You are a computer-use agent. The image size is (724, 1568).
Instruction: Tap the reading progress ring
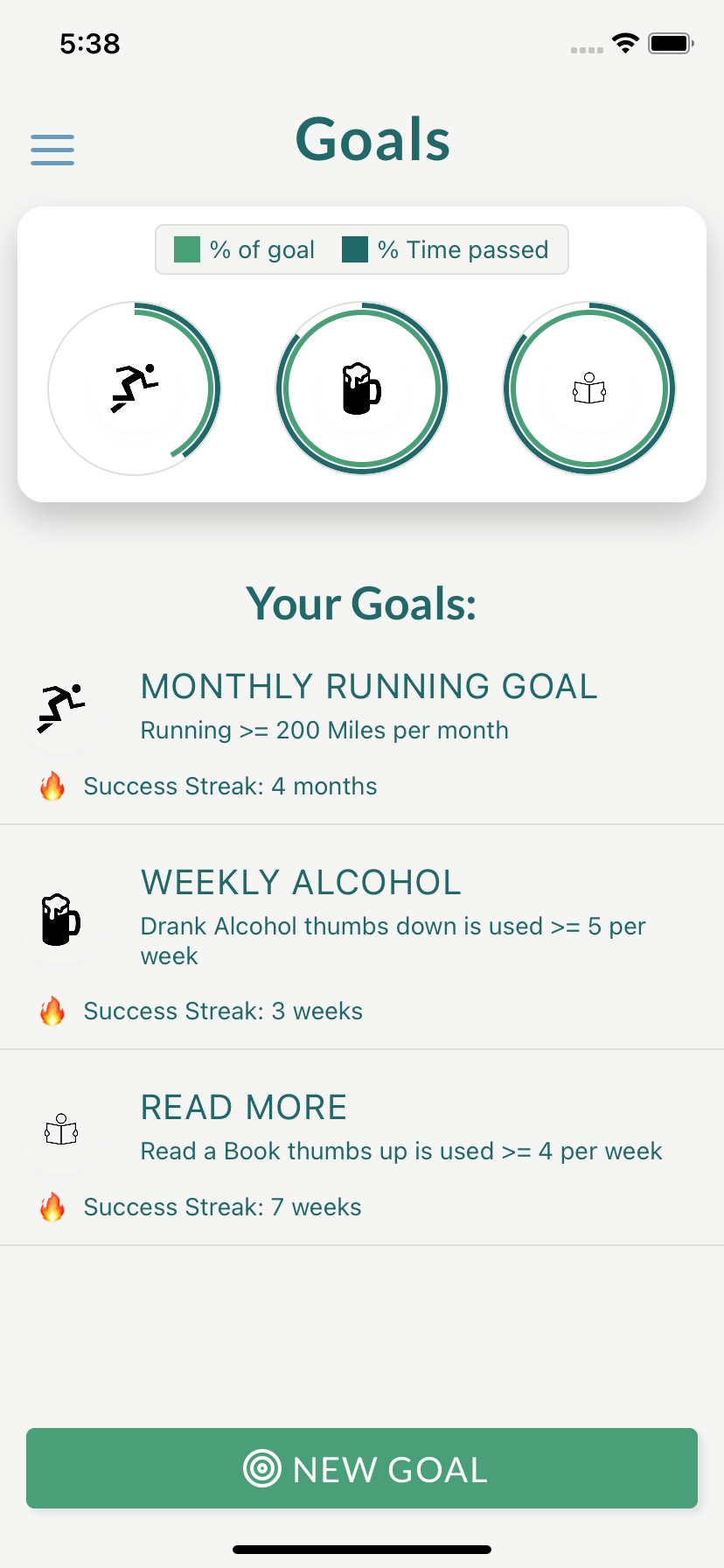[589, 388]
